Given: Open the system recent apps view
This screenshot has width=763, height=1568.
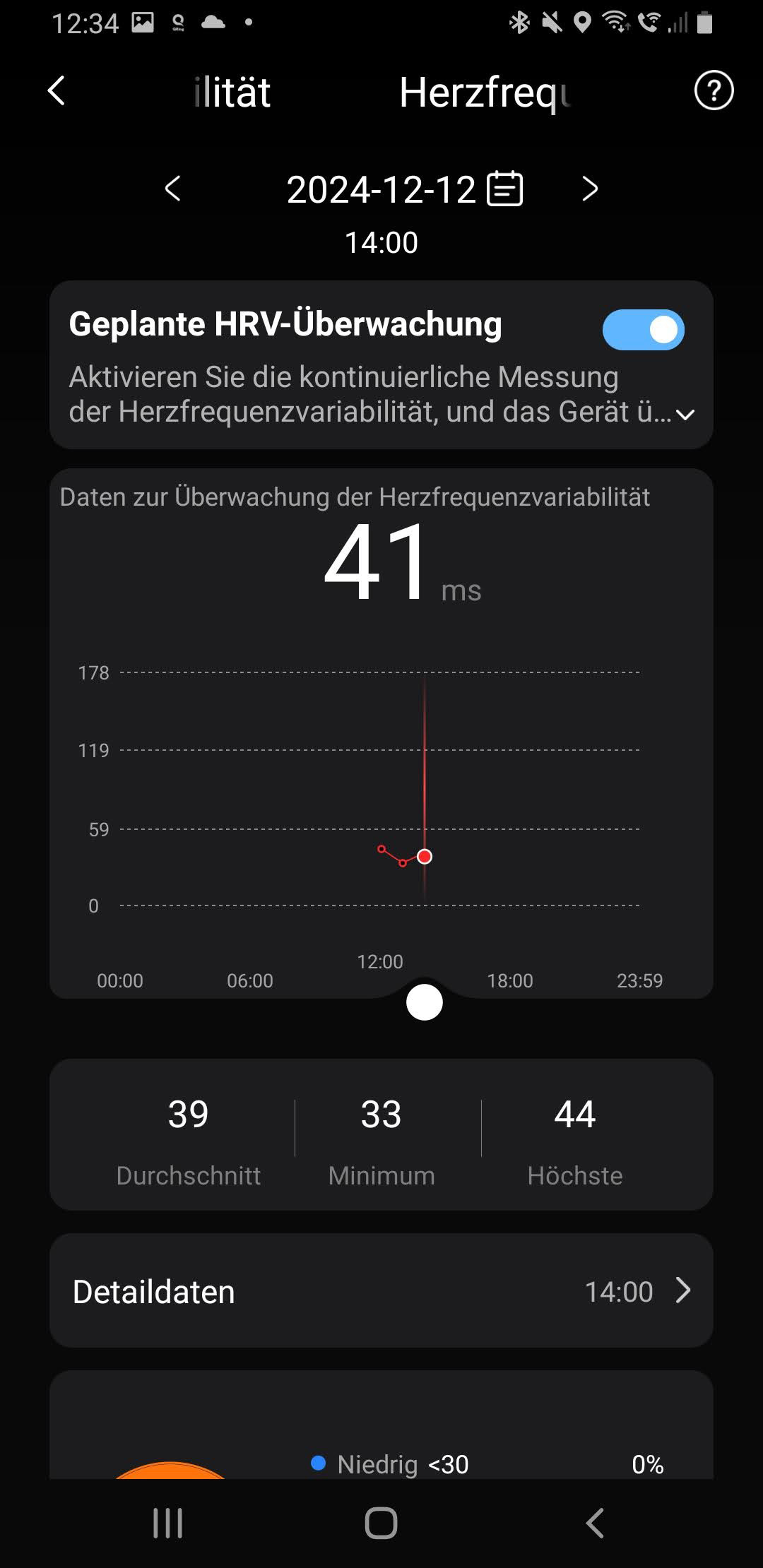Looking at the screenshot, I should pos(168,1523).
